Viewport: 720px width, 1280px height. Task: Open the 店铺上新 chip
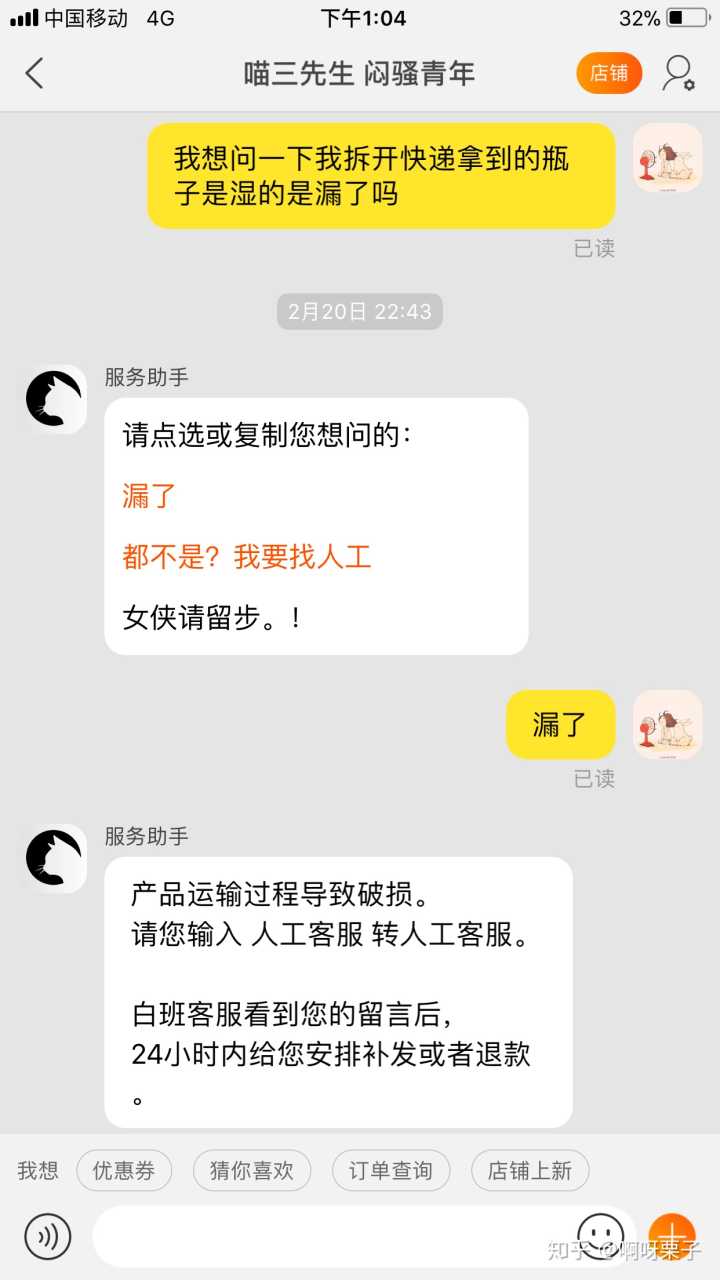529,1170
